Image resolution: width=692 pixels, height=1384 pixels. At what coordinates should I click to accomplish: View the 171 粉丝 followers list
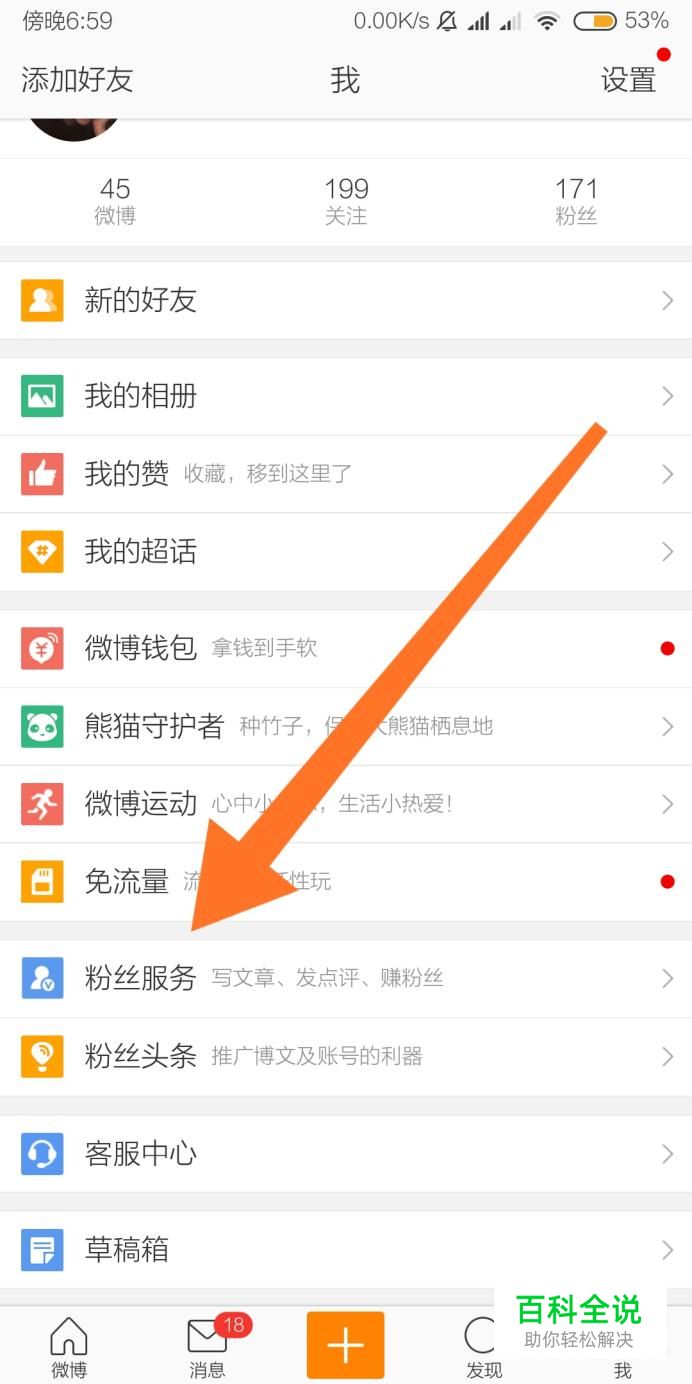[x=576, y=201]
